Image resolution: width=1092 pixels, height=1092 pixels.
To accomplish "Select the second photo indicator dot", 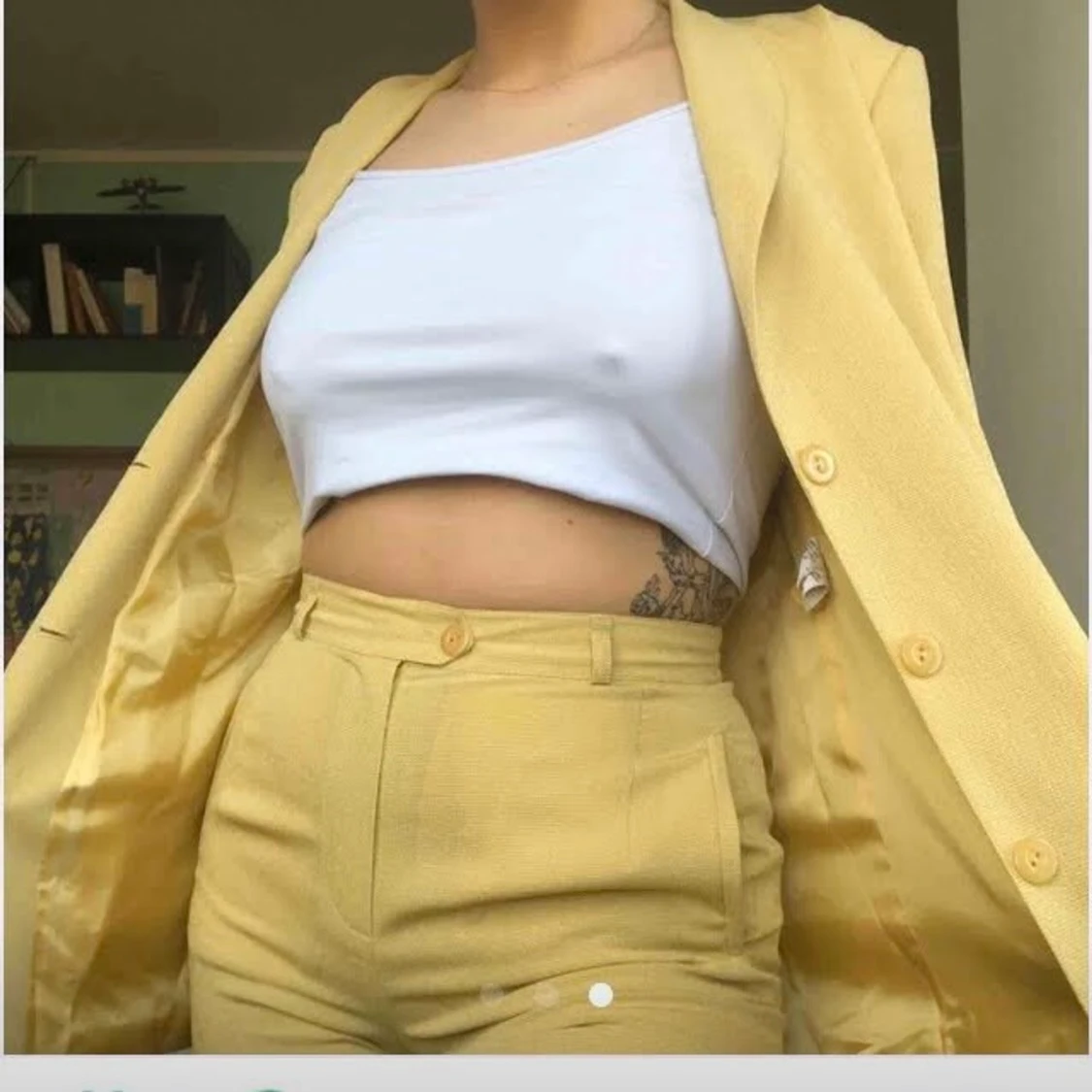I will [546, 994].
